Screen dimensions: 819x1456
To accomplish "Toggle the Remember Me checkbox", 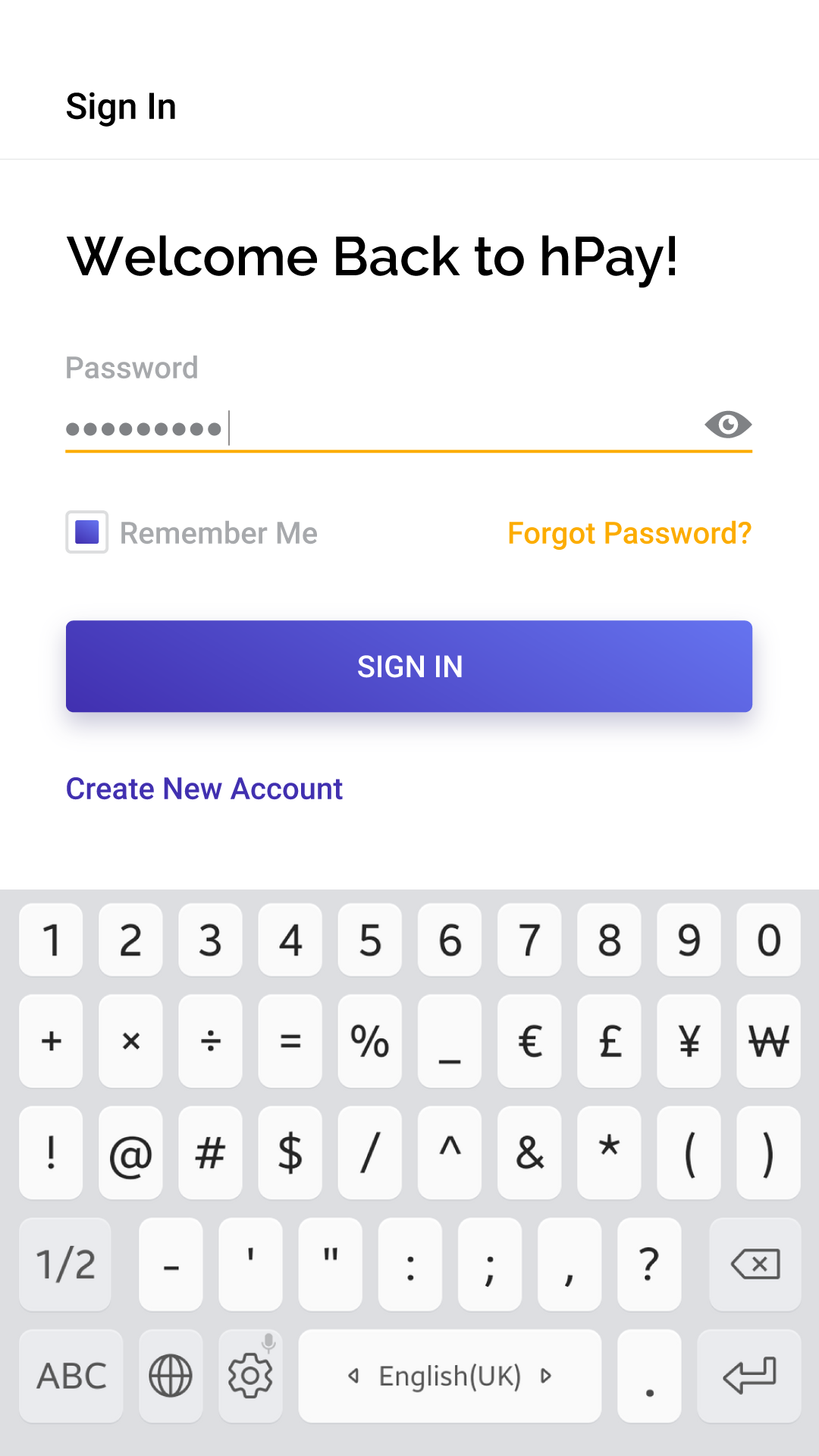I will [x=86, y=532].
